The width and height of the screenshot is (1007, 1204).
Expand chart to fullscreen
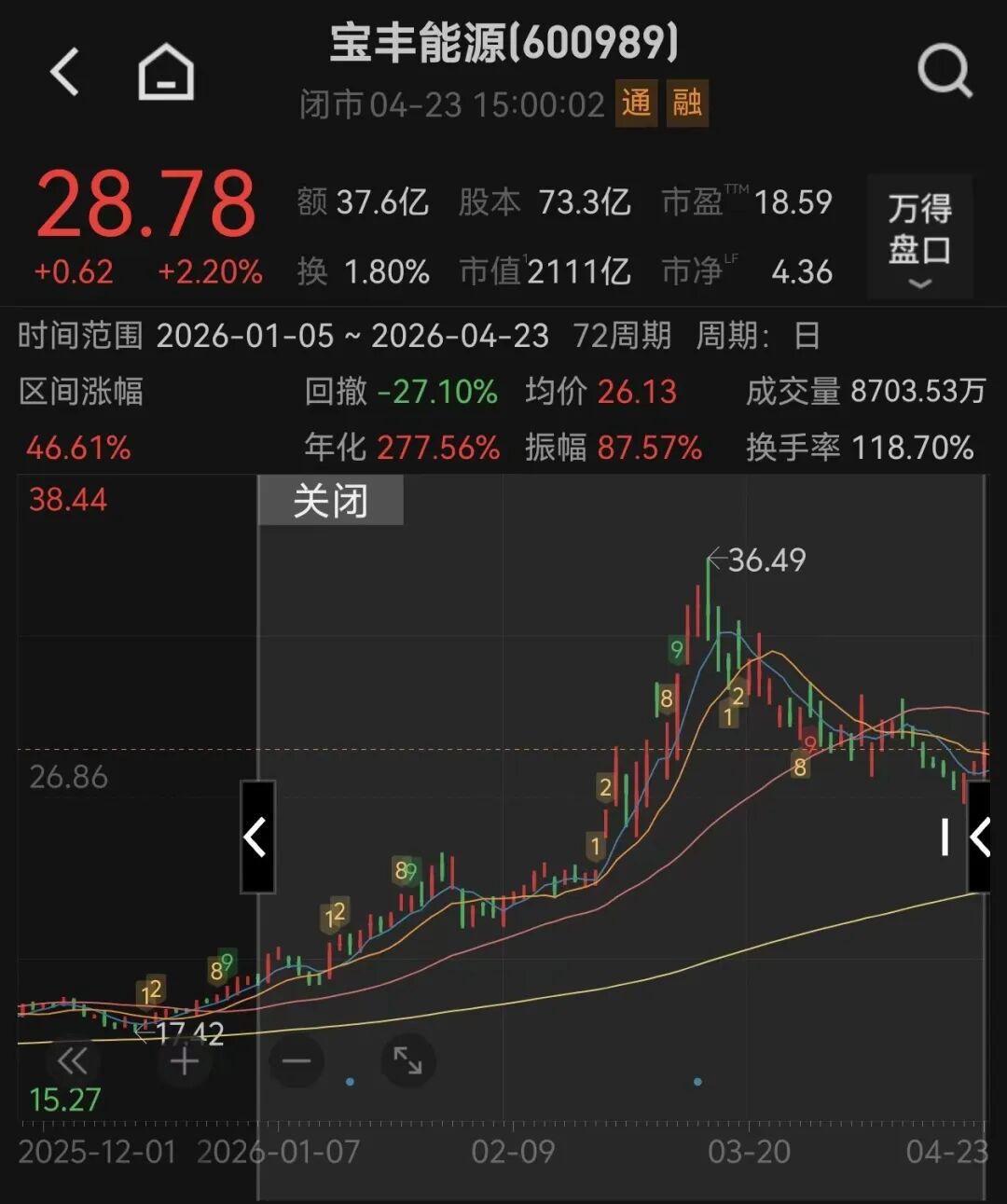[x=408, y=1060]
